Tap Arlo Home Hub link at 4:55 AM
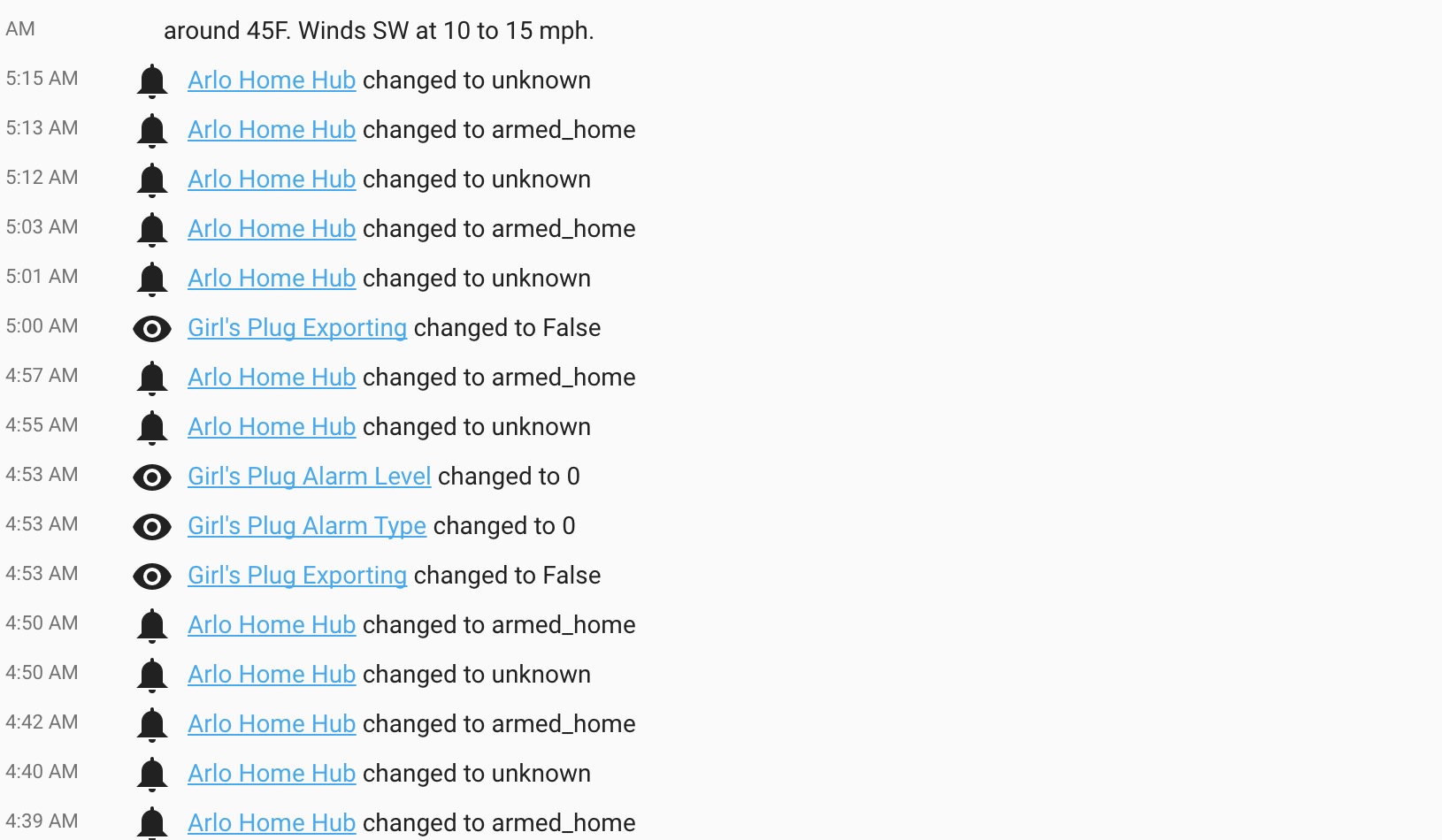 point(272,427)
